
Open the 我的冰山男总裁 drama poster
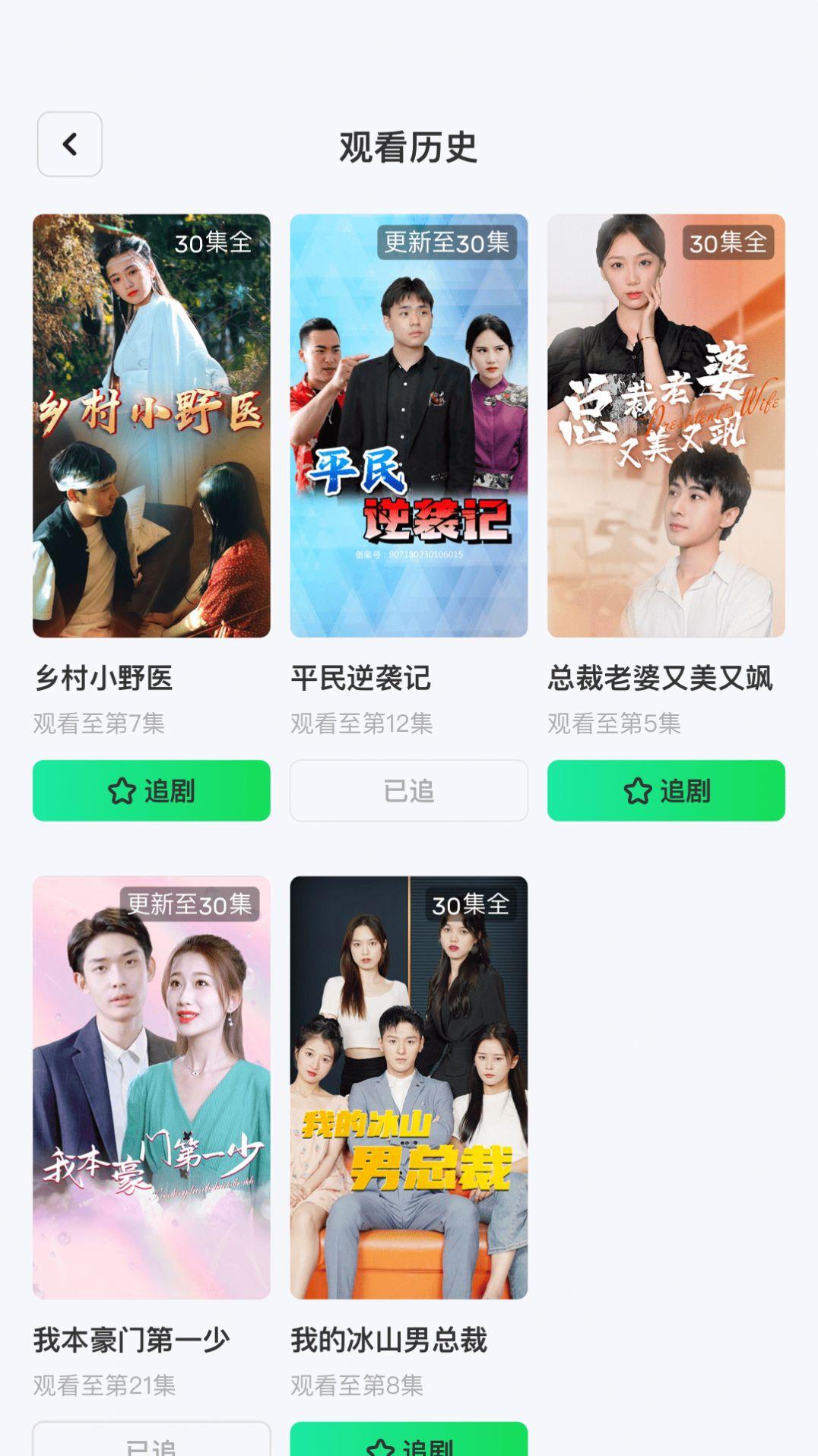tap(408, 1087)
